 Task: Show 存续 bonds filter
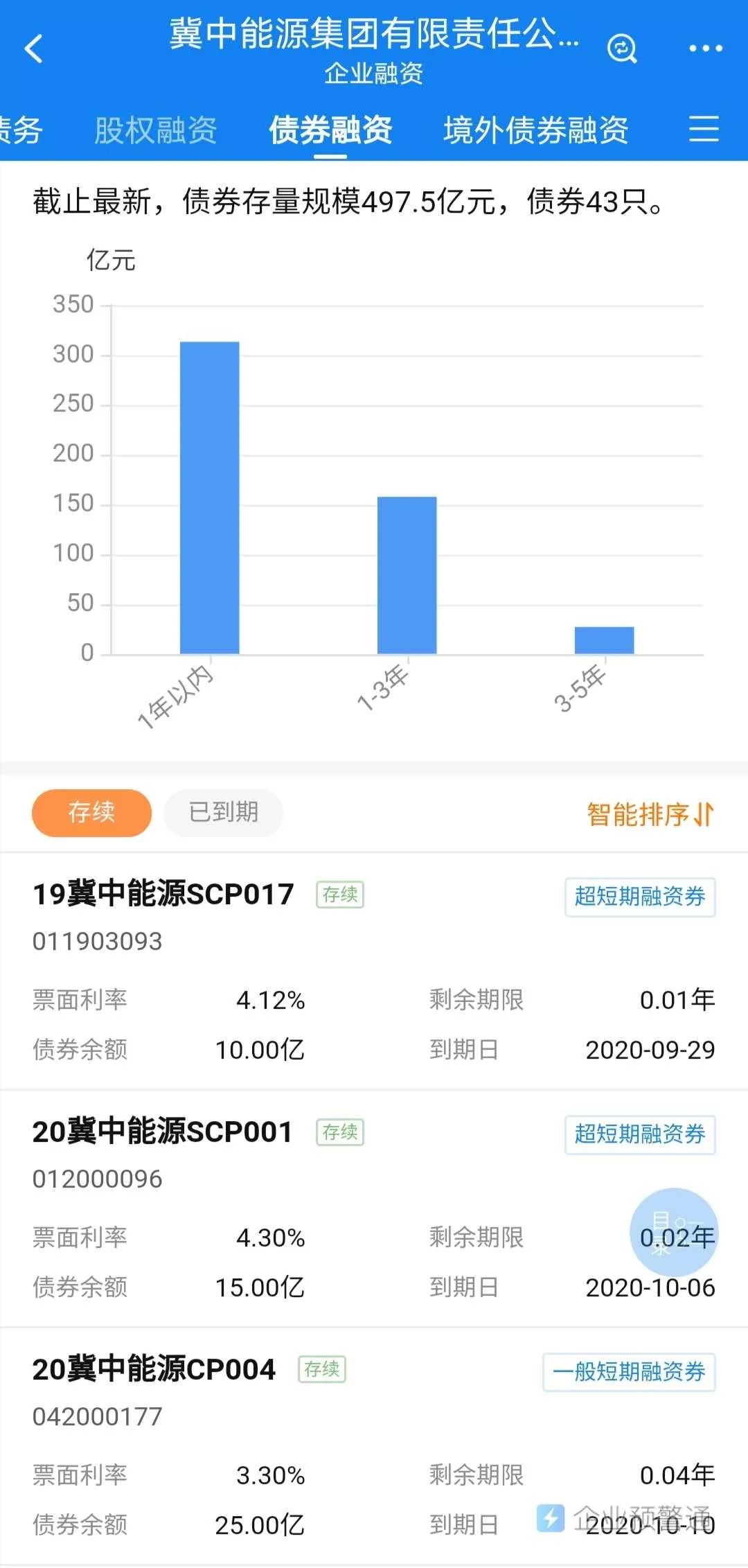(x=91, y=812)
